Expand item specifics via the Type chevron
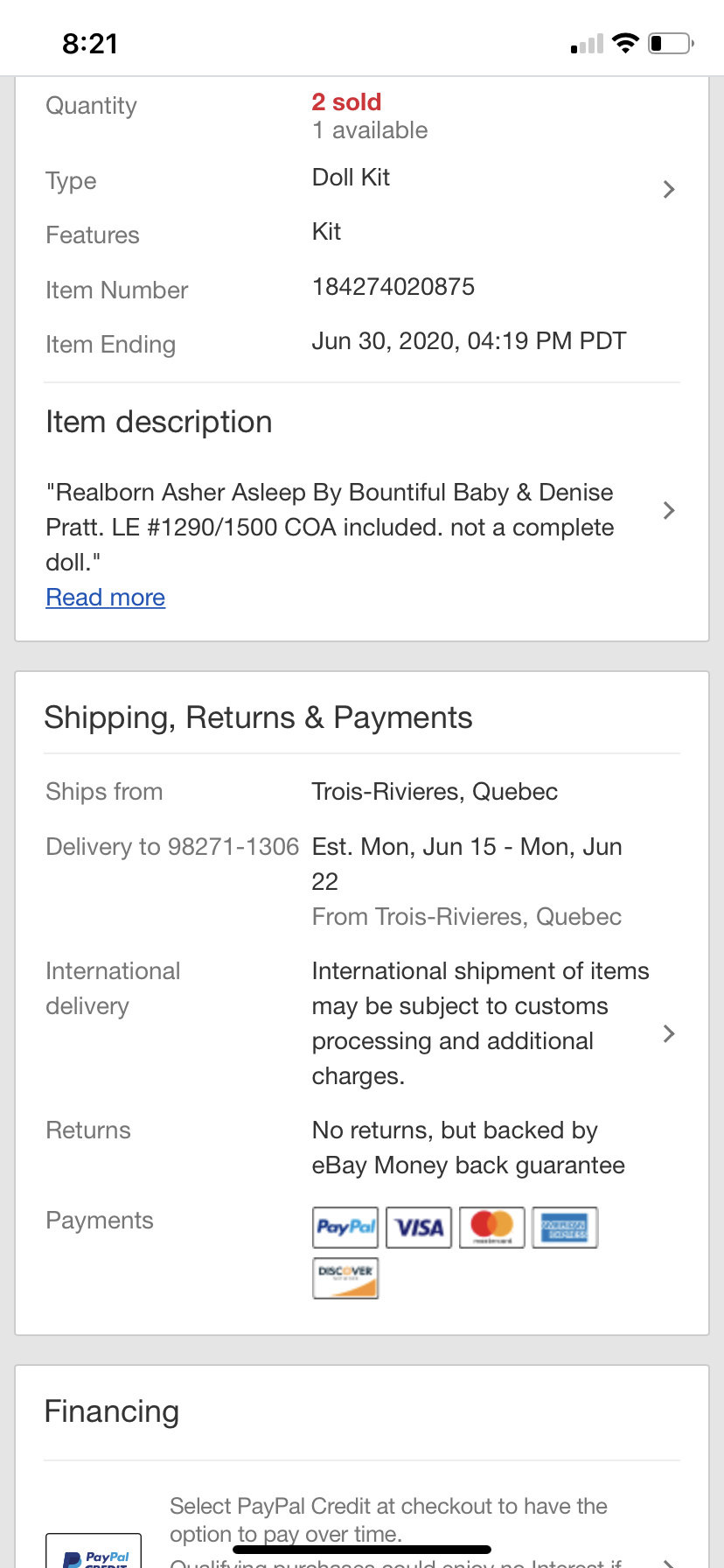Image resolution: width=724 pixels, height=1568 pixels. [669, 189]
